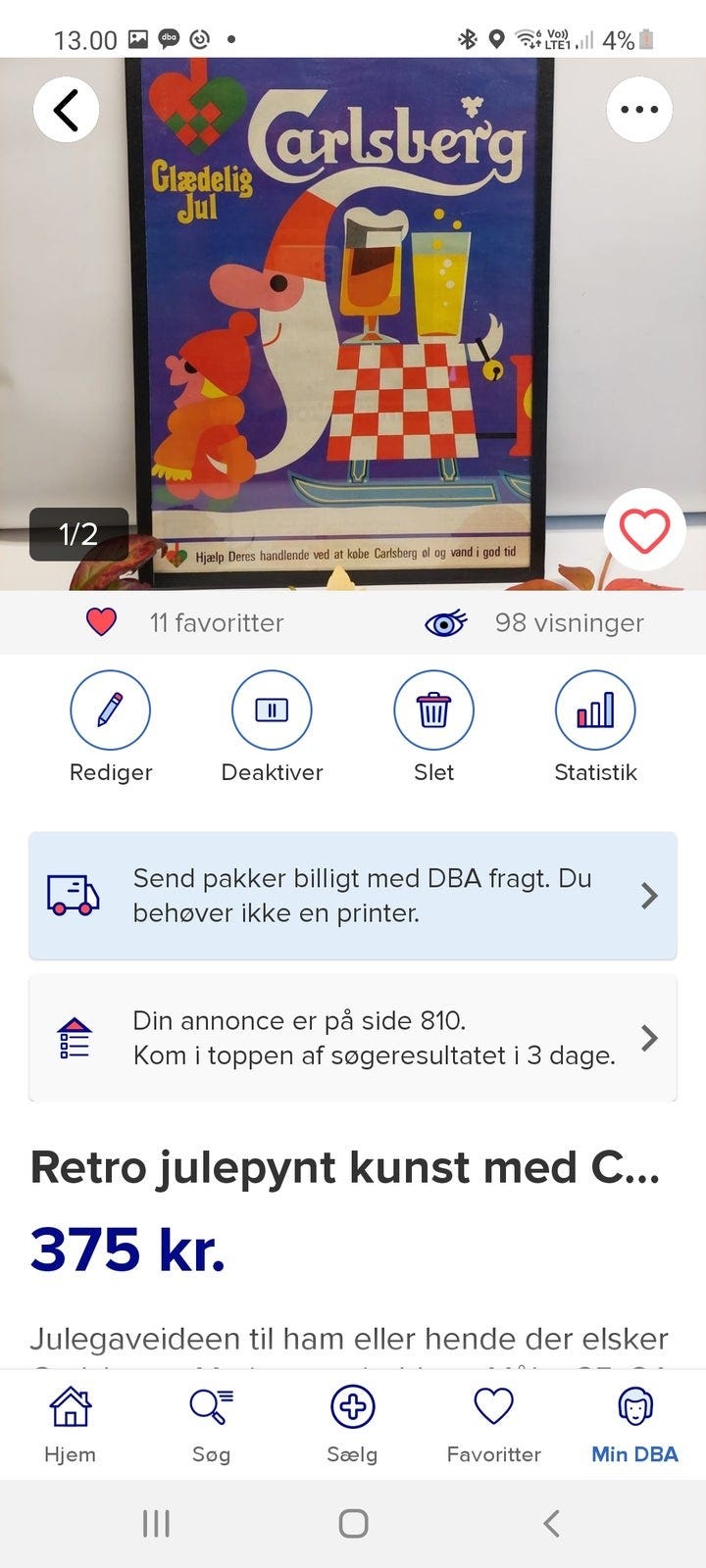This screenshot has height=1568, width=706.
Task: Open the Rediger pencil icon to edit listing
Action: pos(110,710)
